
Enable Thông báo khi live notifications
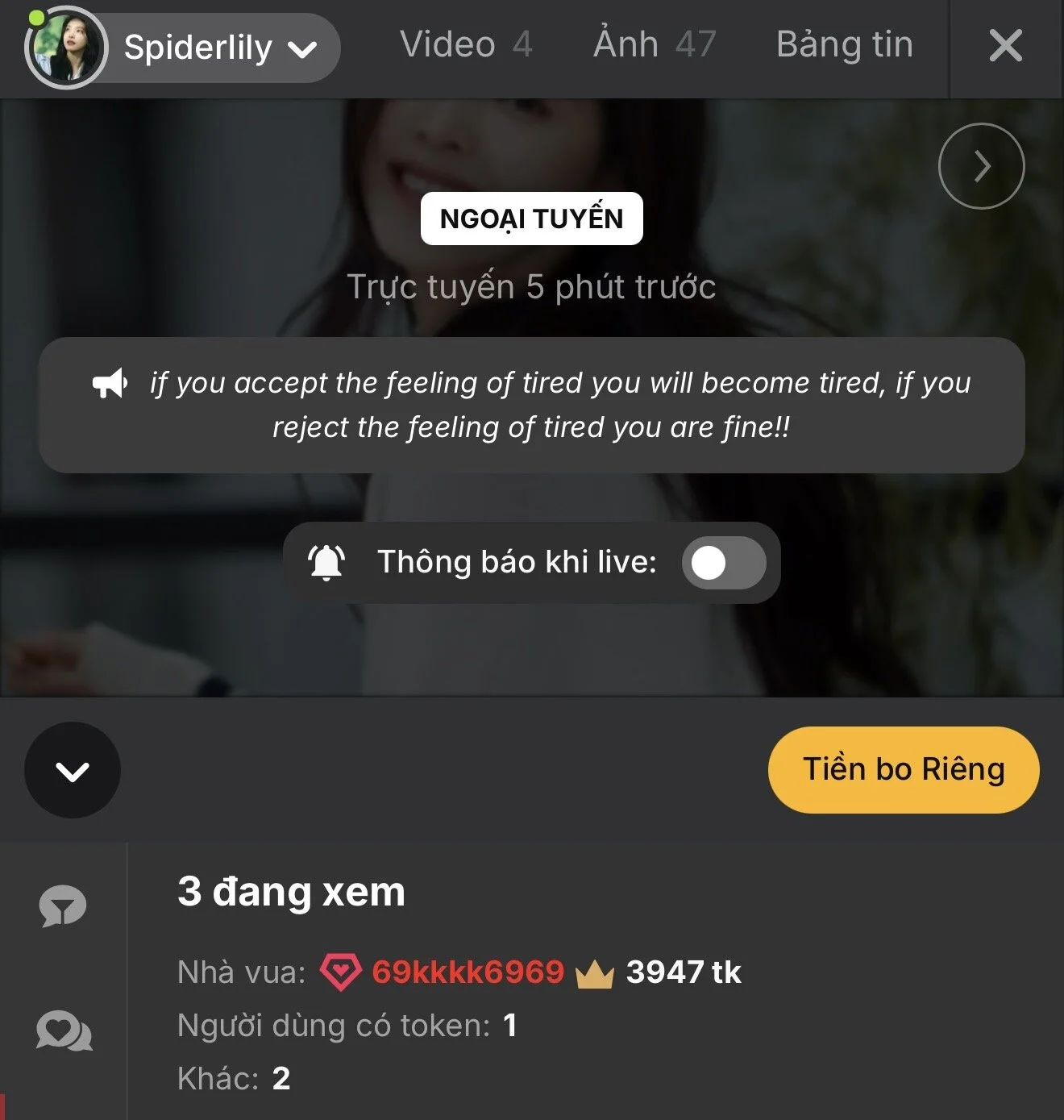pos(723,563)
